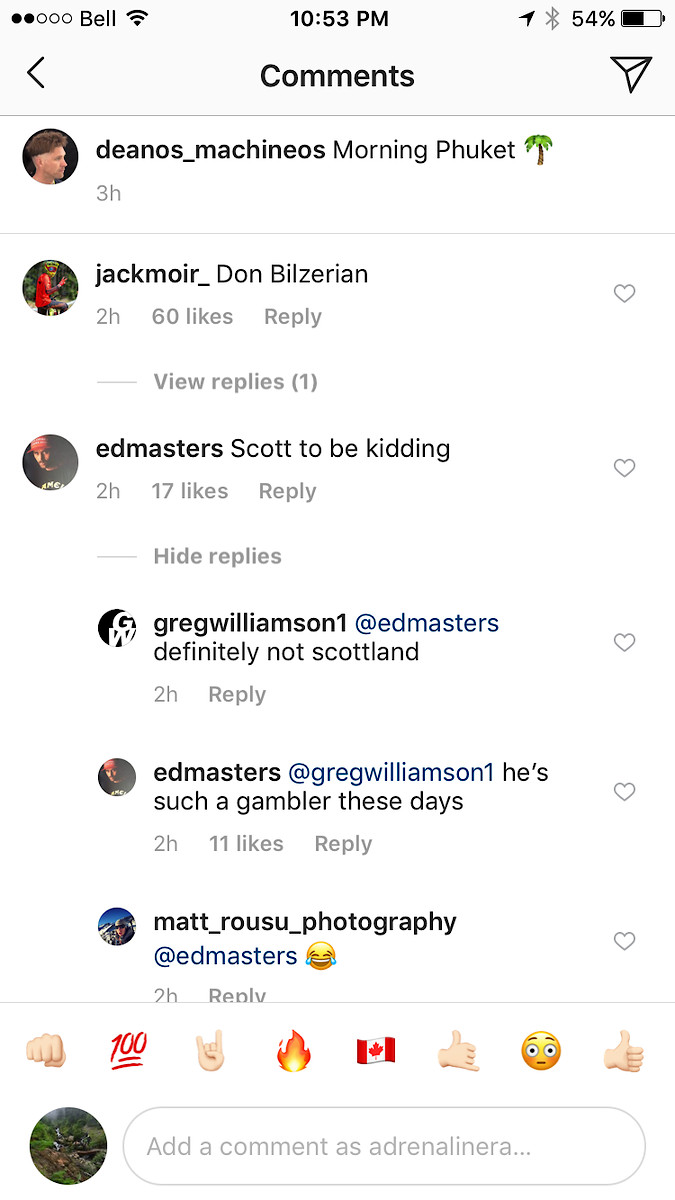675x1200 pixels.
Task: Like edmasters' Scott to be kidding comment
Action: coord(624,468)
